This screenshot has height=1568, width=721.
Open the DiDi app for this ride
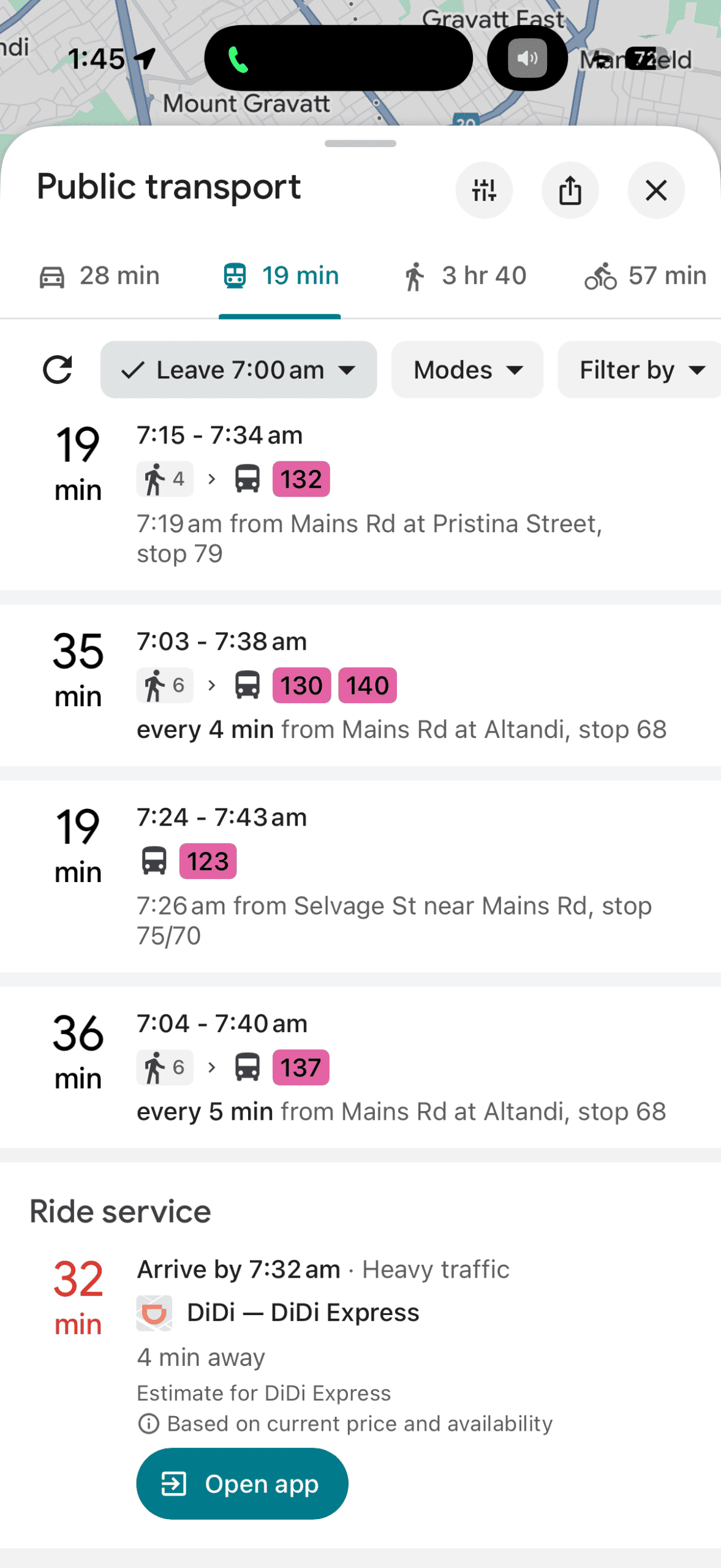pos(242,1483)
